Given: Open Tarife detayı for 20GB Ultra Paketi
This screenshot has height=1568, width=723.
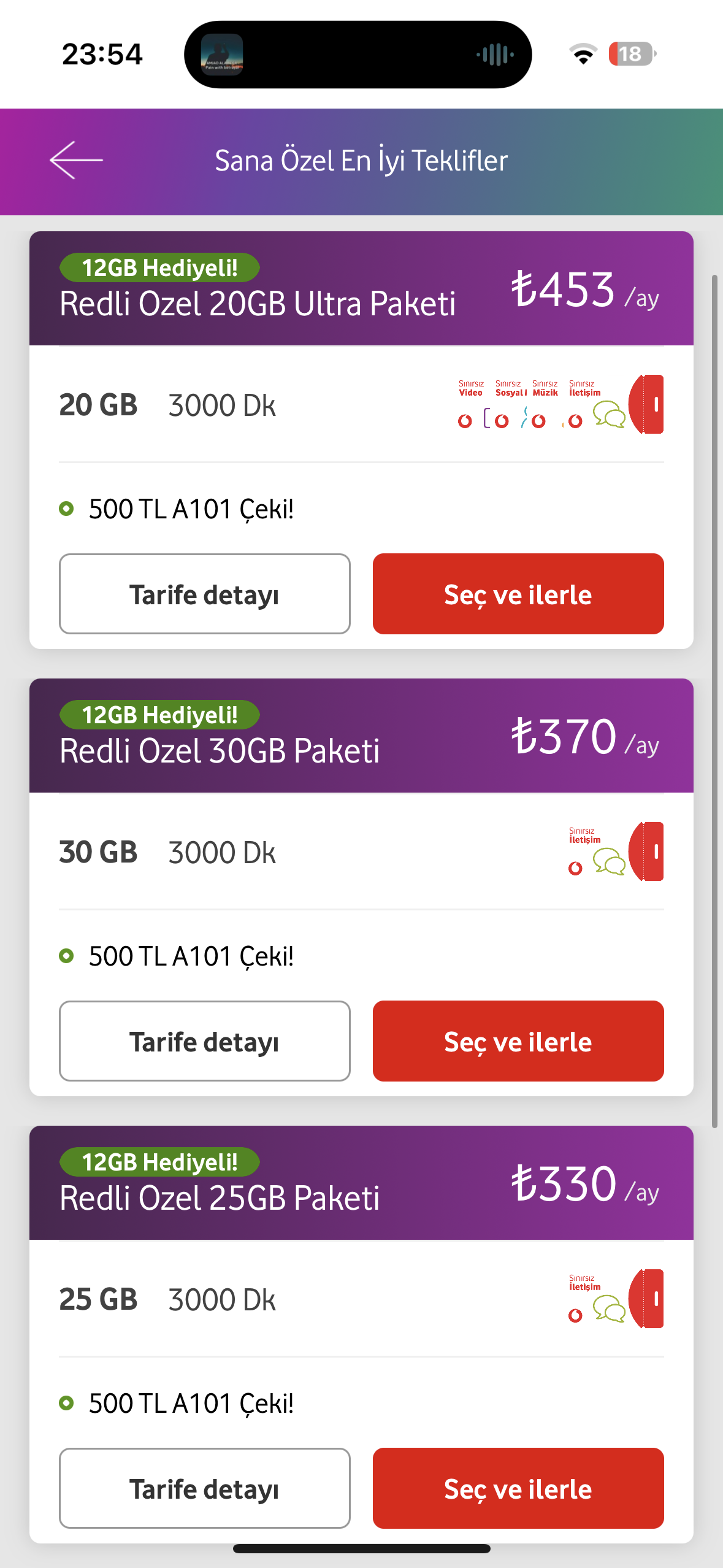Looking at the screenshot, I should tap(205, 594).
